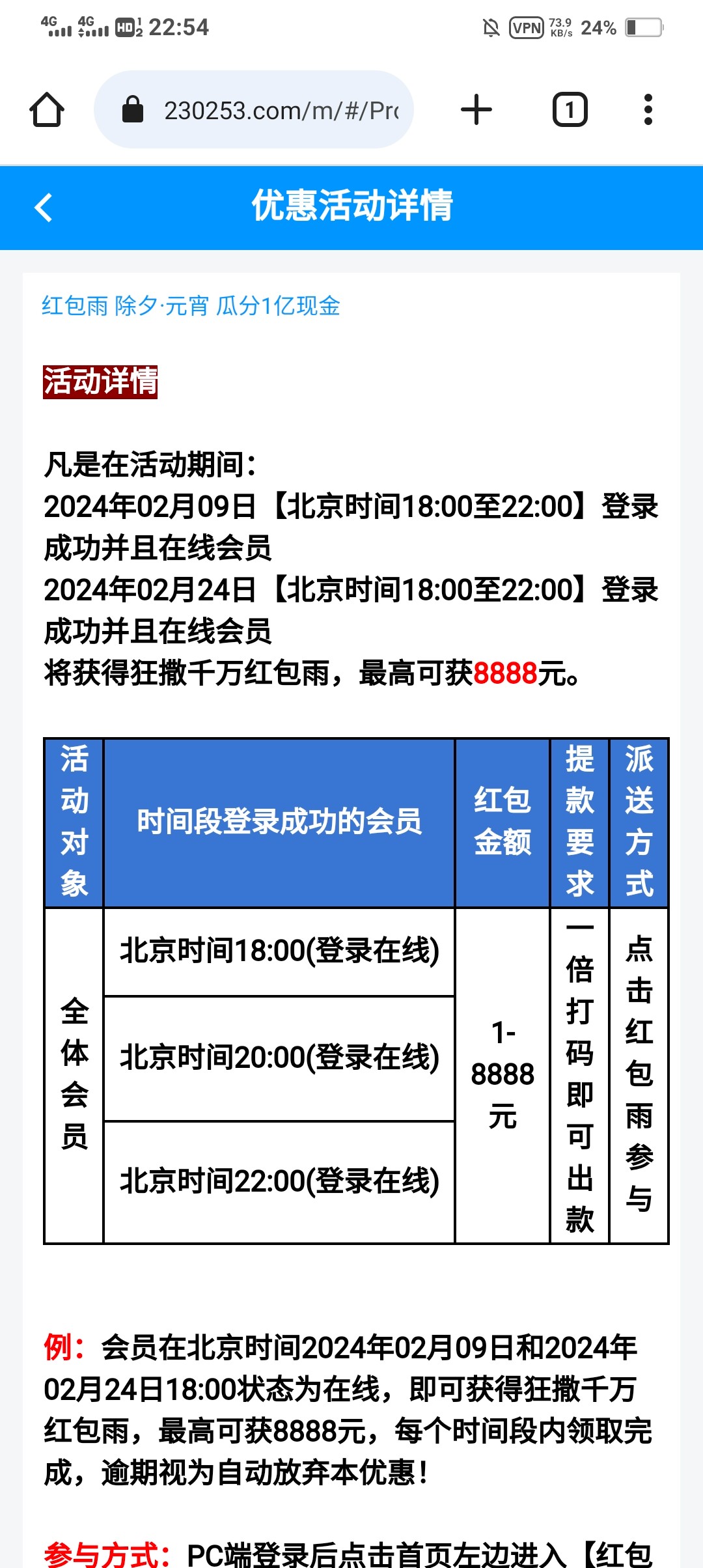Image resolution: width=703 pixels, height=1568 pixels.
Task: Open the tab switcher showing 1 tab
Action: (570, 109)
